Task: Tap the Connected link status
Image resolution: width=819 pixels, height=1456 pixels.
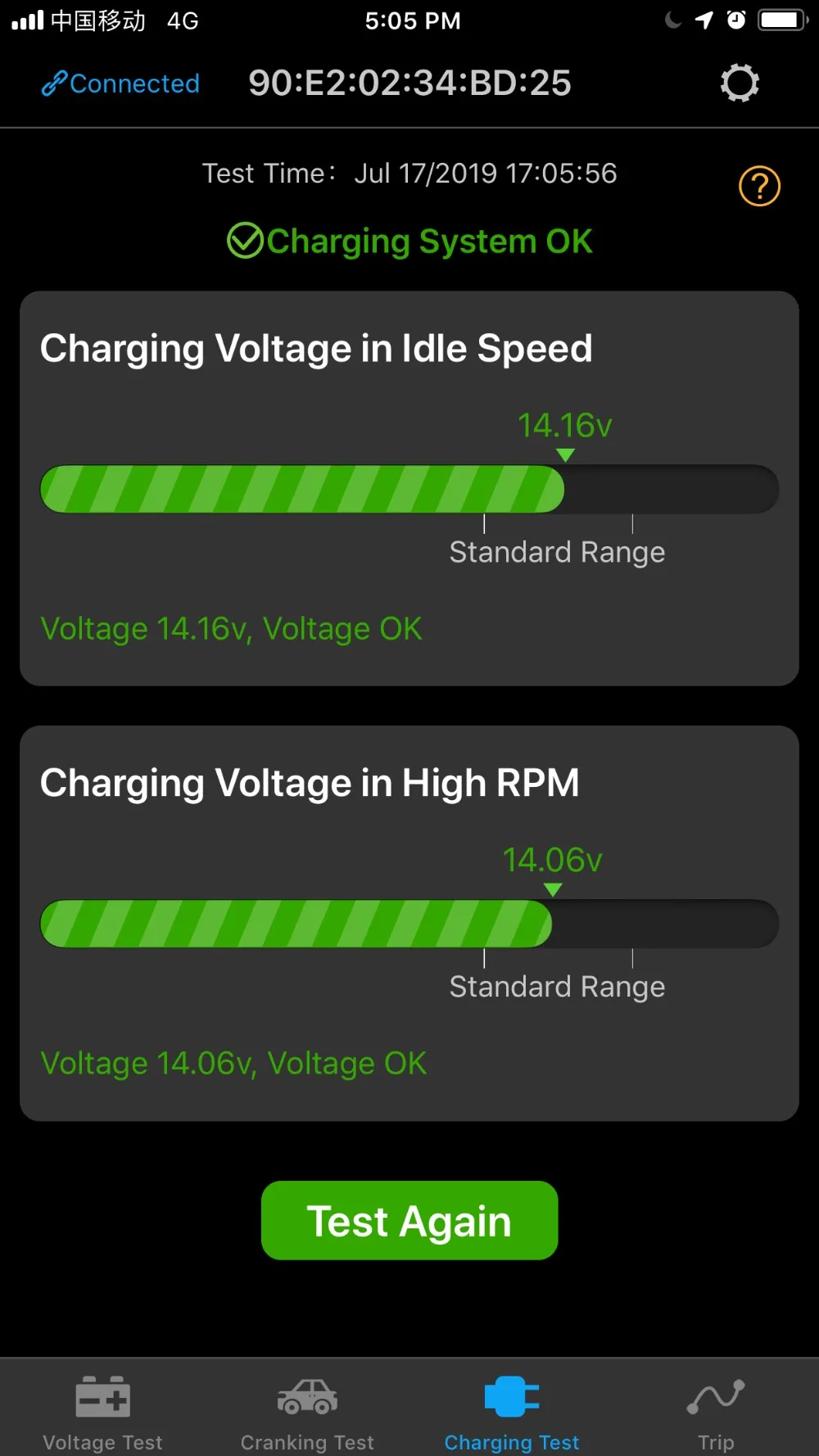Action: (x=121, y=84)
